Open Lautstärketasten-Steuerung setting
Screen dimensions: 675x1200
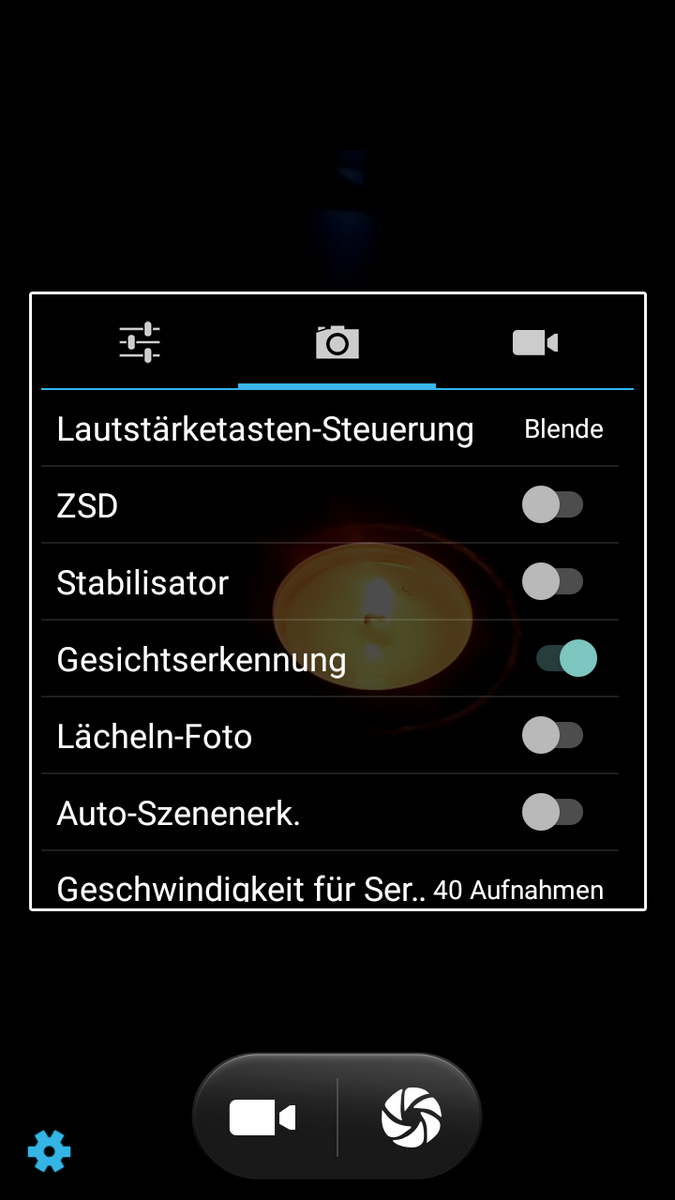[x=330, y=429]
